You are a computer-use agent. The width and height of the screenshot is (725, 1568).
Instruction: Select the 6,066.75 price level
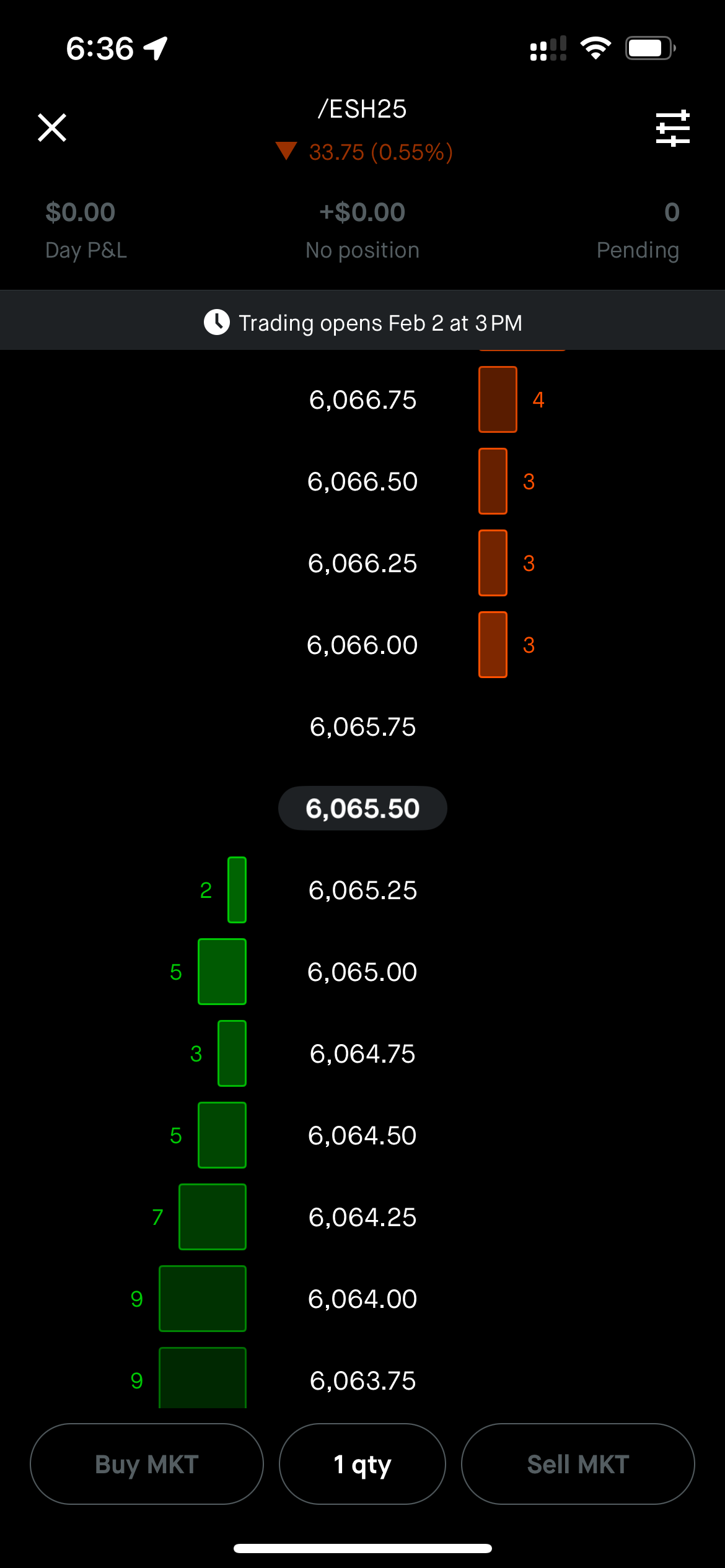click(362, 400)
